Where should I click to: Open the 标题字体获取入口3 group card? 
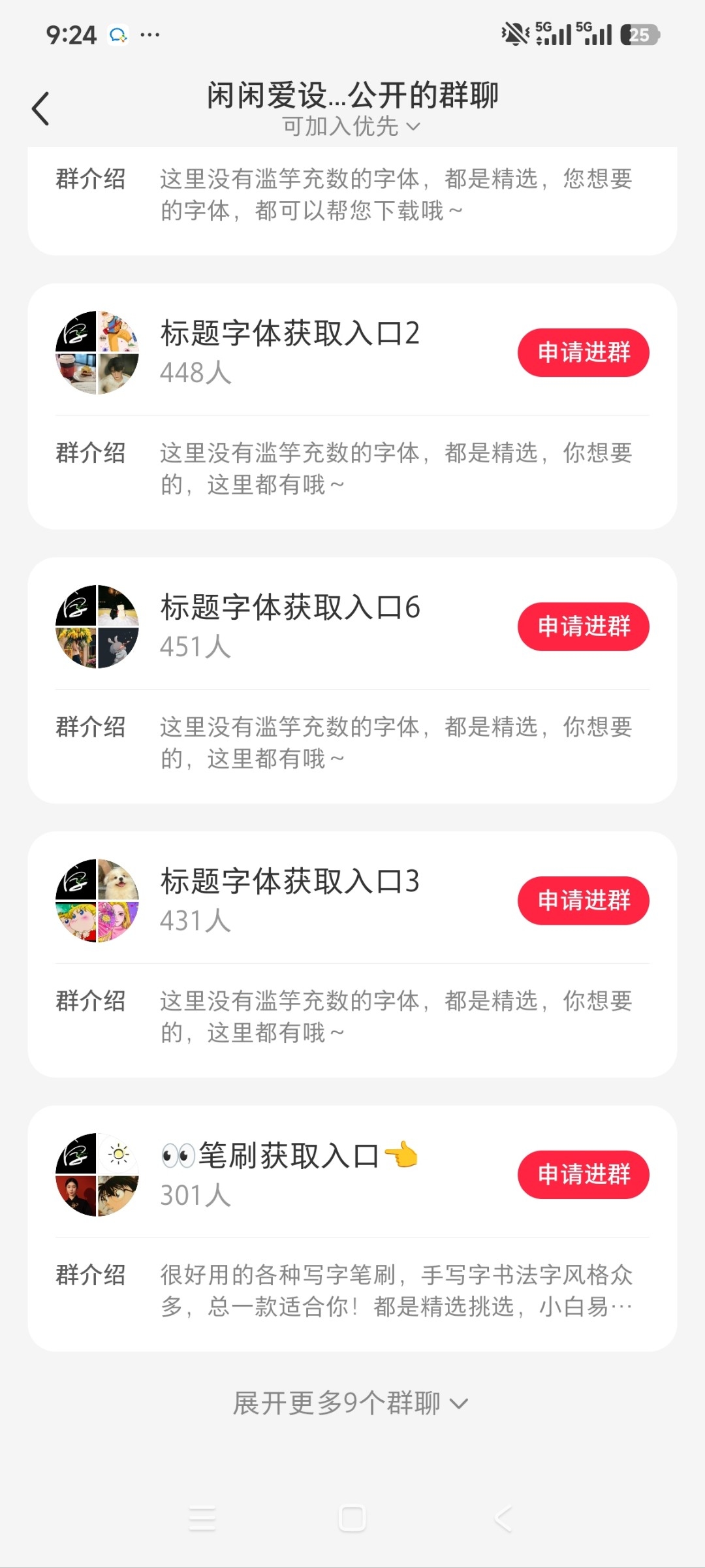(x=352, y=955)
